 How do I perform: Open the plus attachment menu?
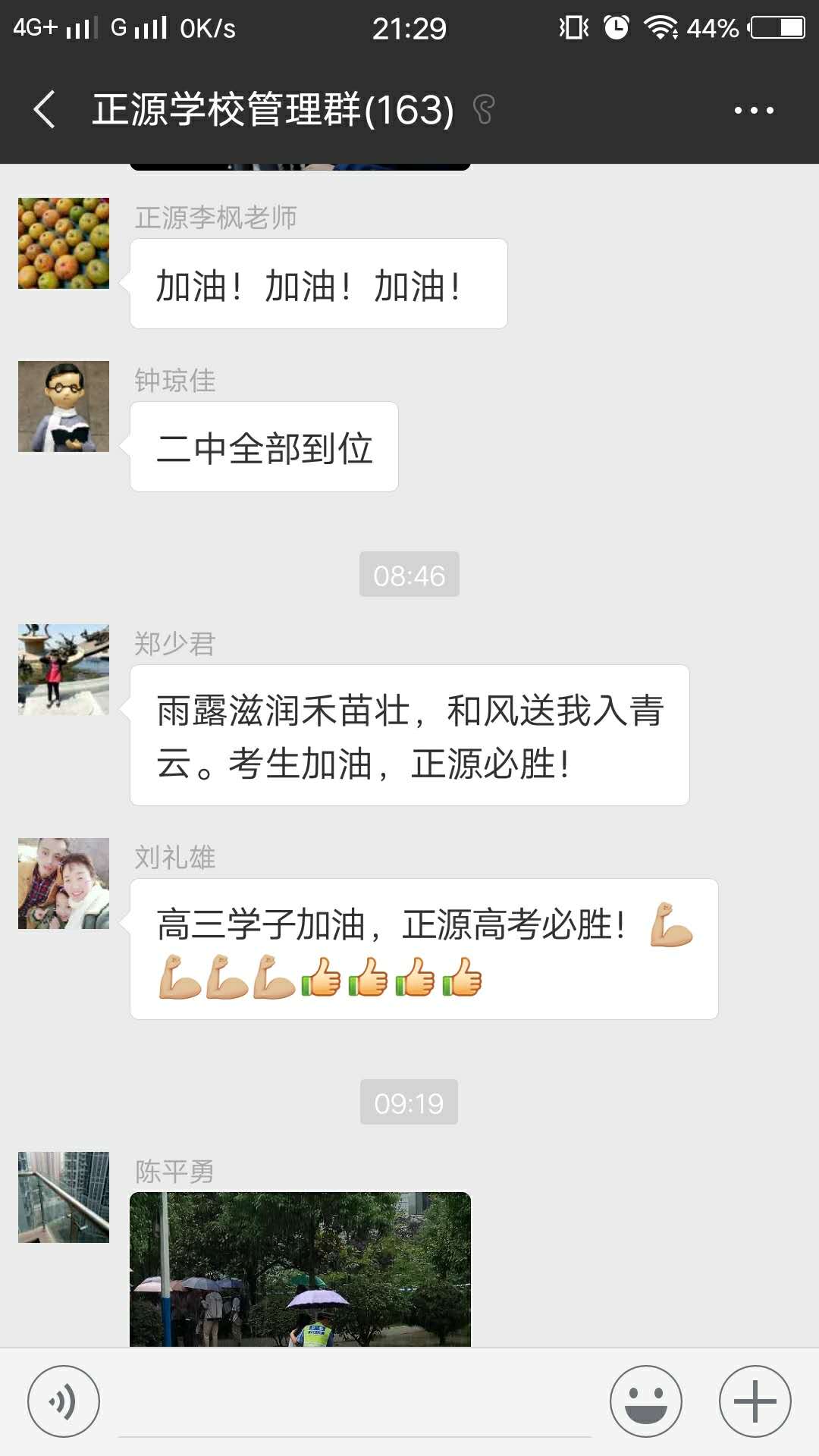pyautogui.click(x=755, y=1401)
